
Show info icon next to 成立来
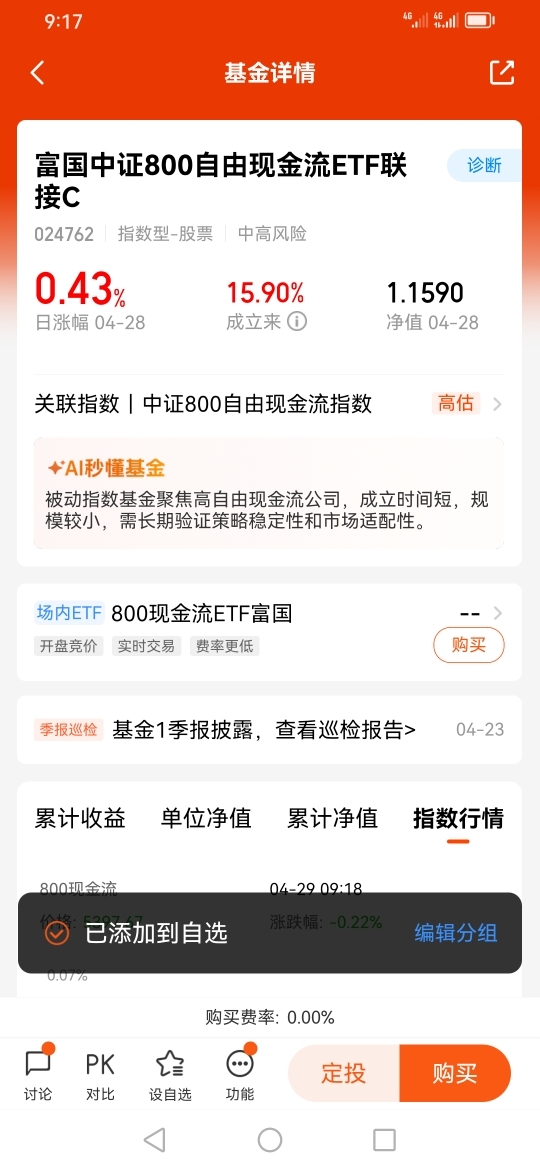(297, 322)
